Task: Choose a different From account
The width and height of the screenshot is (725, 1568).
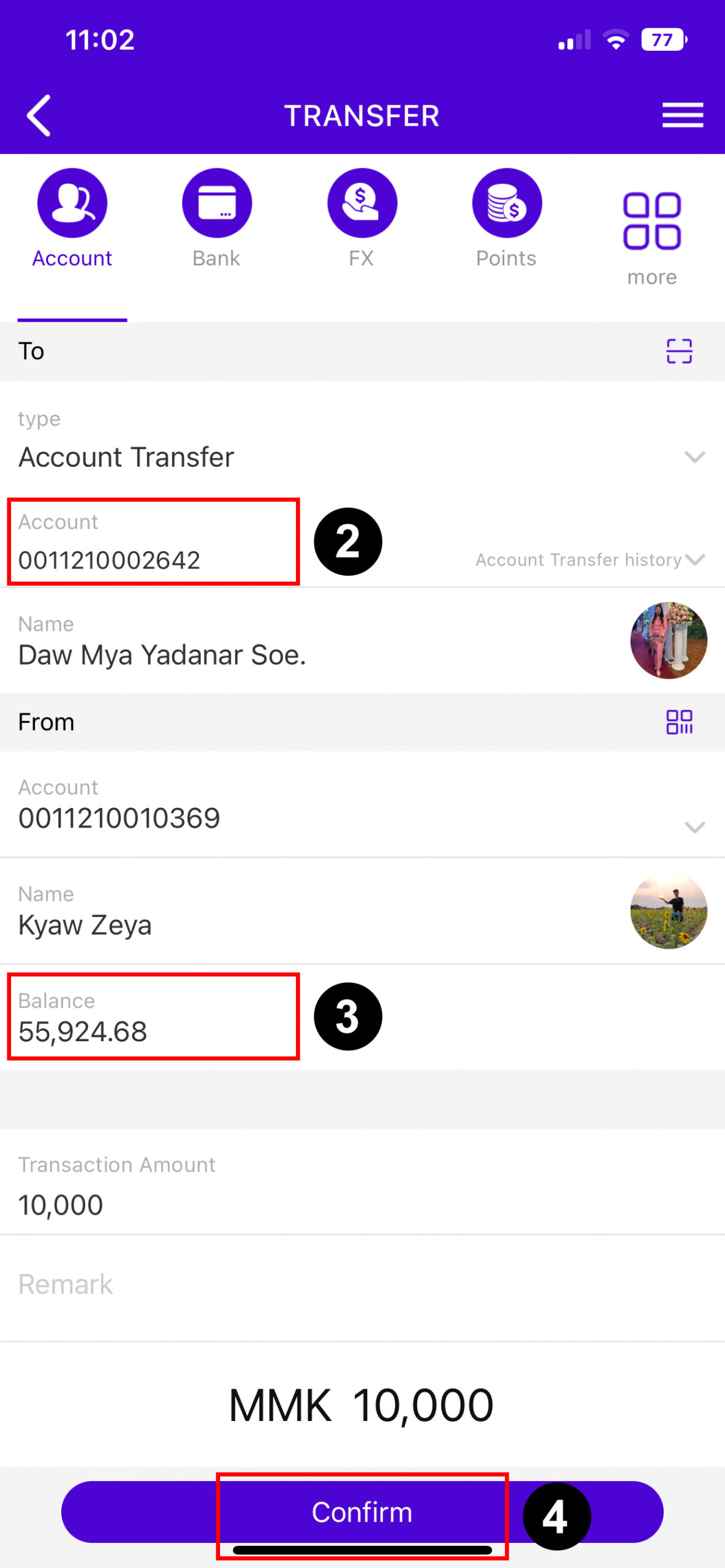Action: click(362, 805)
